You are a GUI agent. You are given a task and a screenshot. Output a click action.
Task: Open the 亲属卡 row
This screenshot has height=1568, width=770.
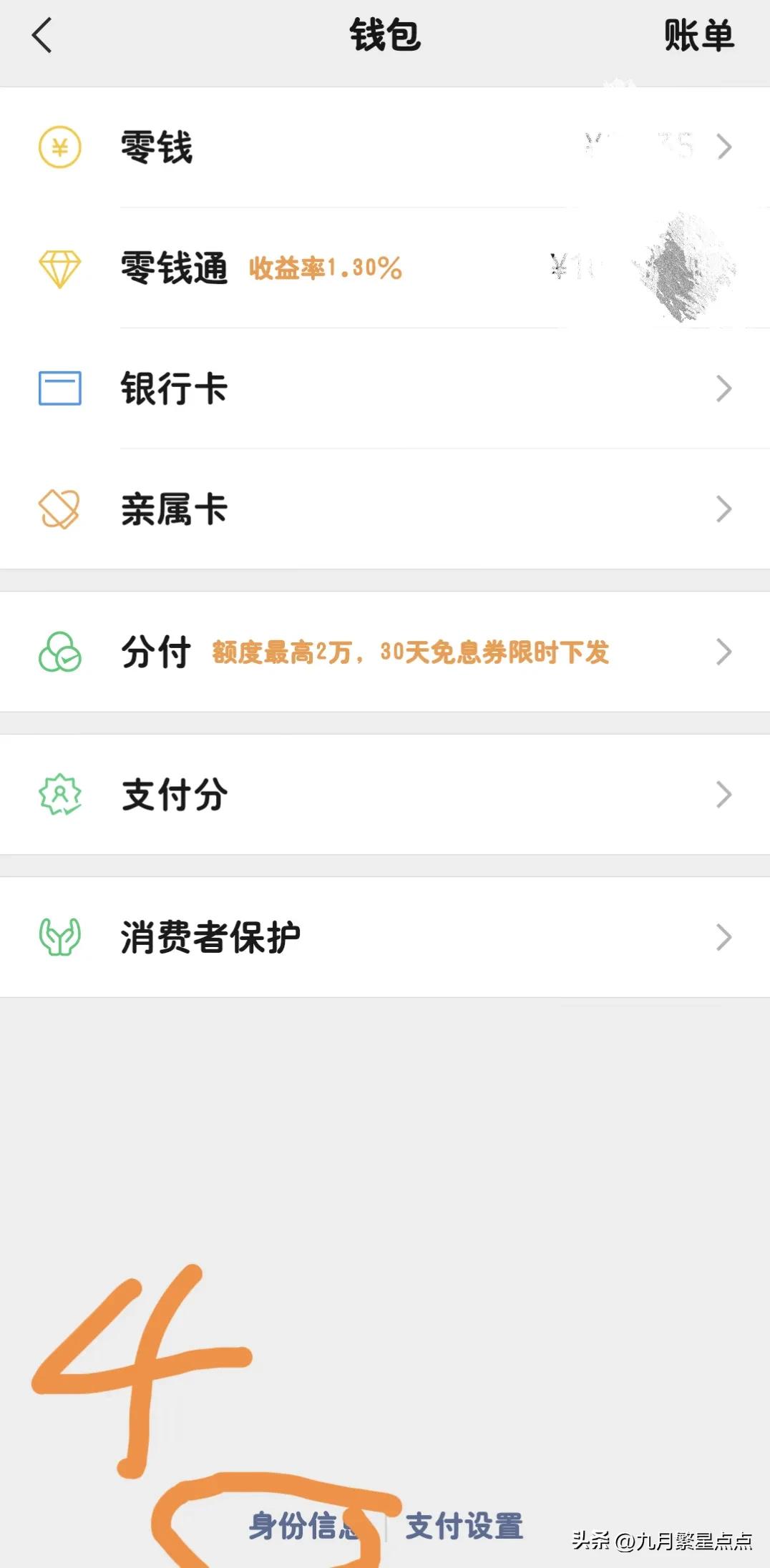[x=385, y=509]
